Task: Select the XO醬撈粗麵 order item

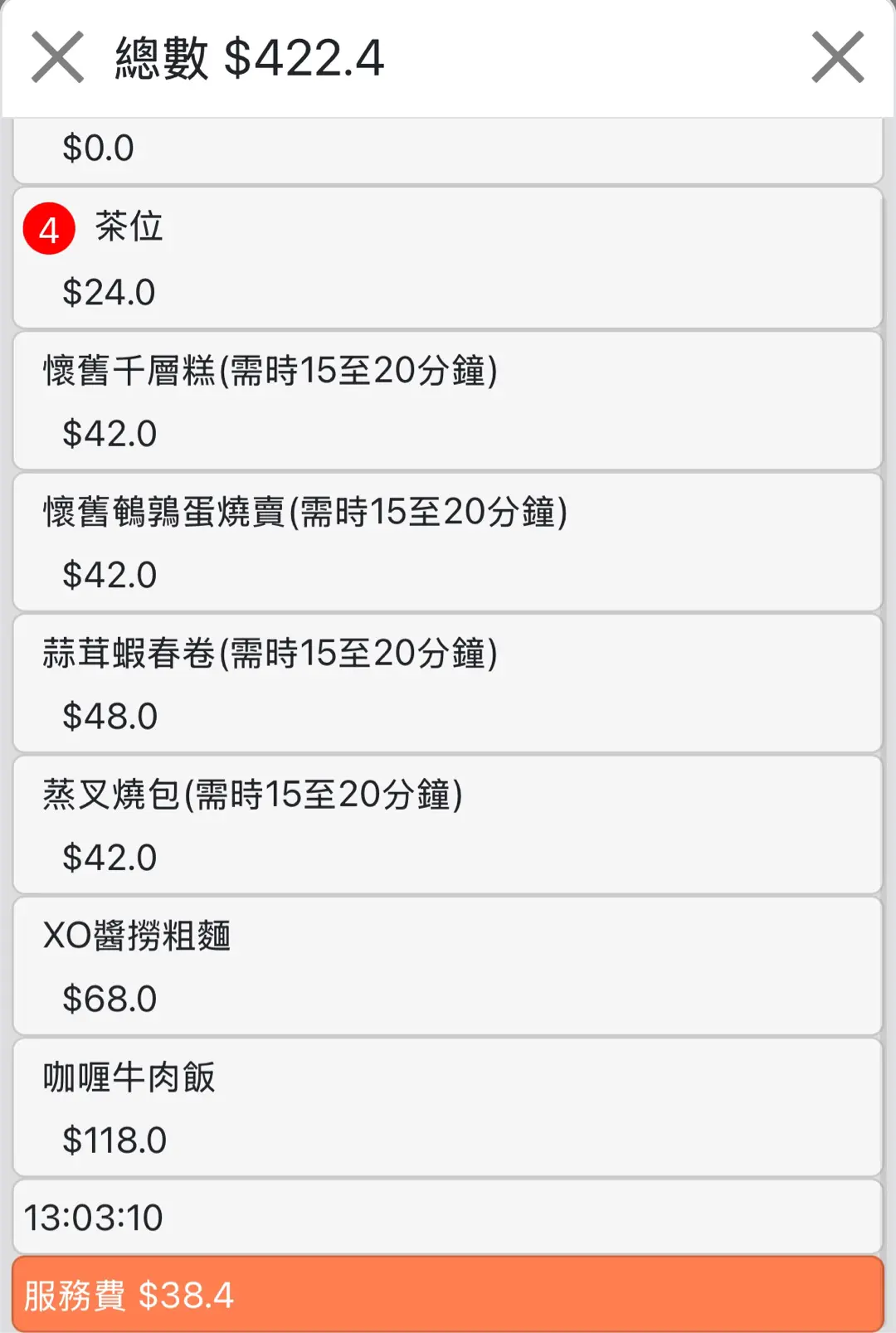Action: [448, 966]
